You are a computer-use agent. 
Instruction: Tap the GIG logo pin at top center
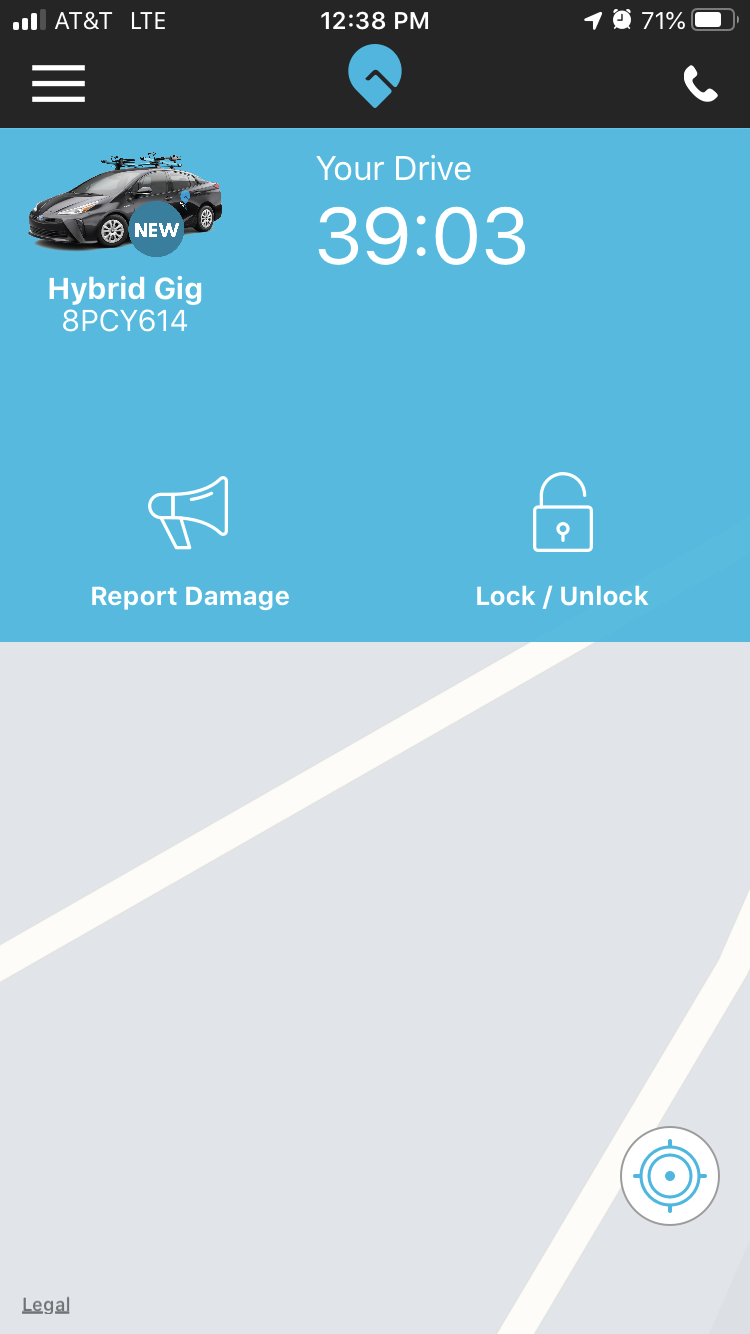[375, 74]
